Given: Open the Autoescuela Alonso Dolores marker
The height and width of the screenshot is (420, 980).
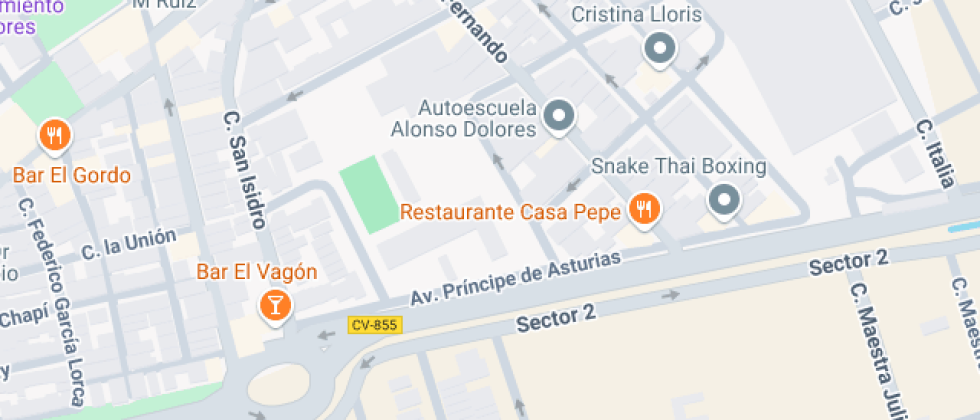Looking at the screenshot, I should [x=559, y=117].
